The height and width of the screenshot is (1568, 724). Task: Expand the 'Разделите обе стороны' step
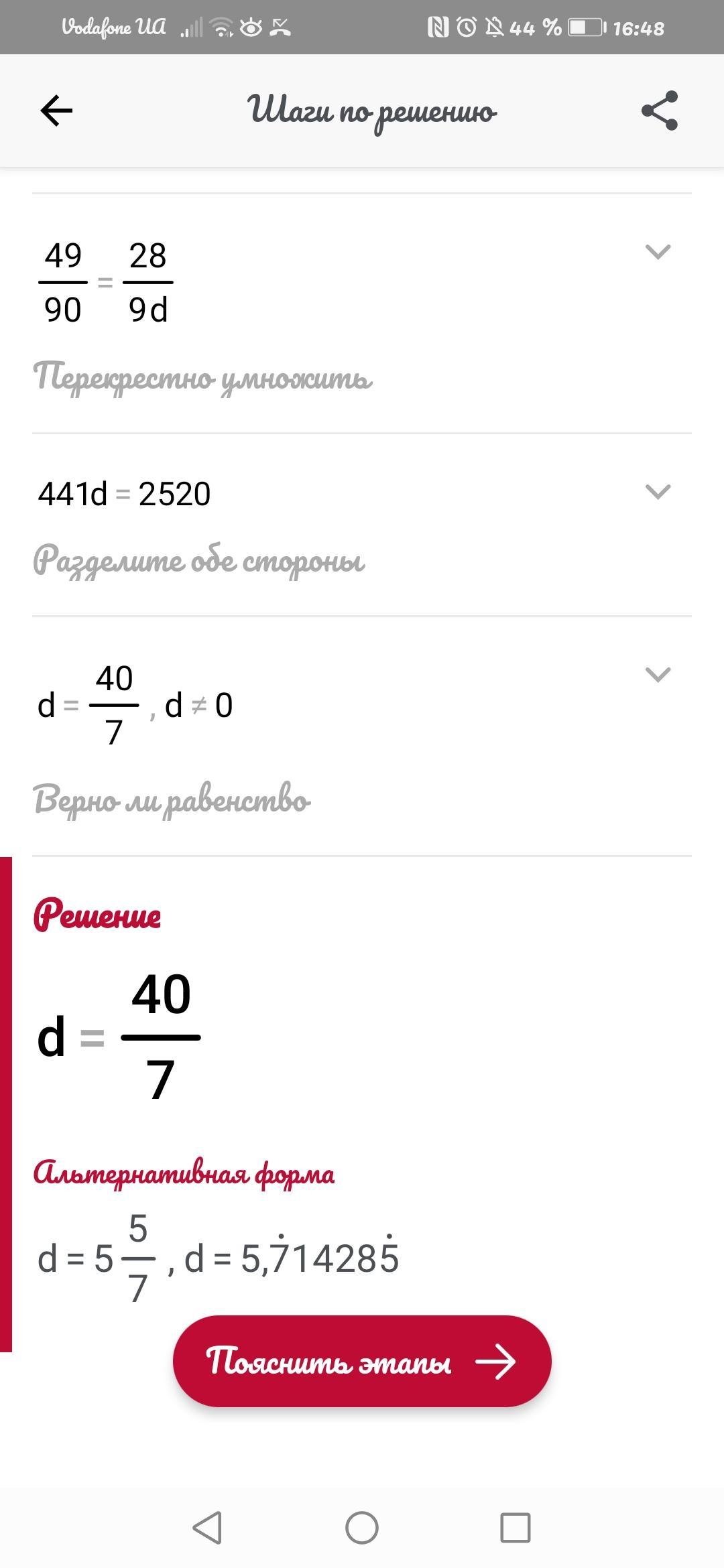pyautogui.click(x=657, y=492)
